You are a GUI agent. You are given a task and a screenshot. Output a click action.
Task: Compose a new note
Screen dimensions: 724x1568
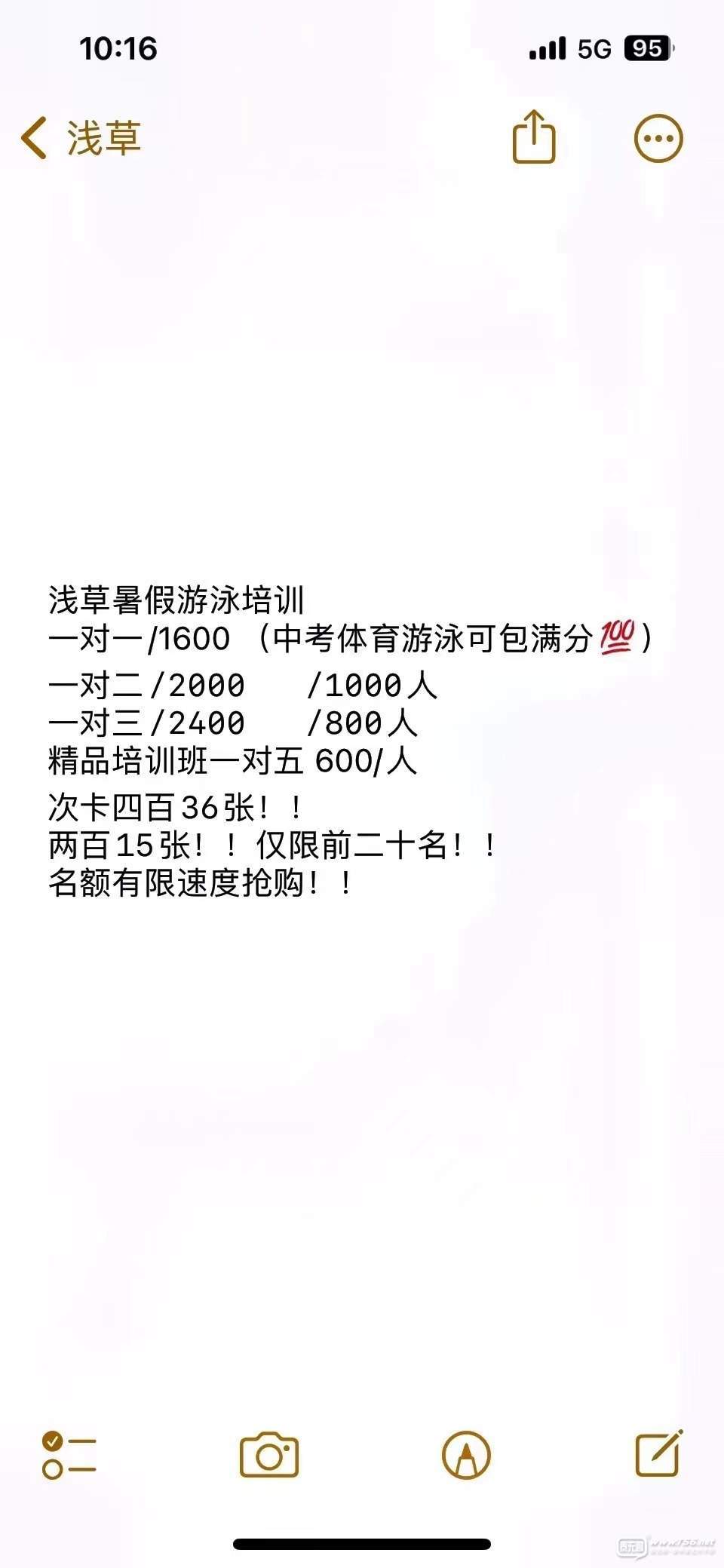tap(659, 1453)
